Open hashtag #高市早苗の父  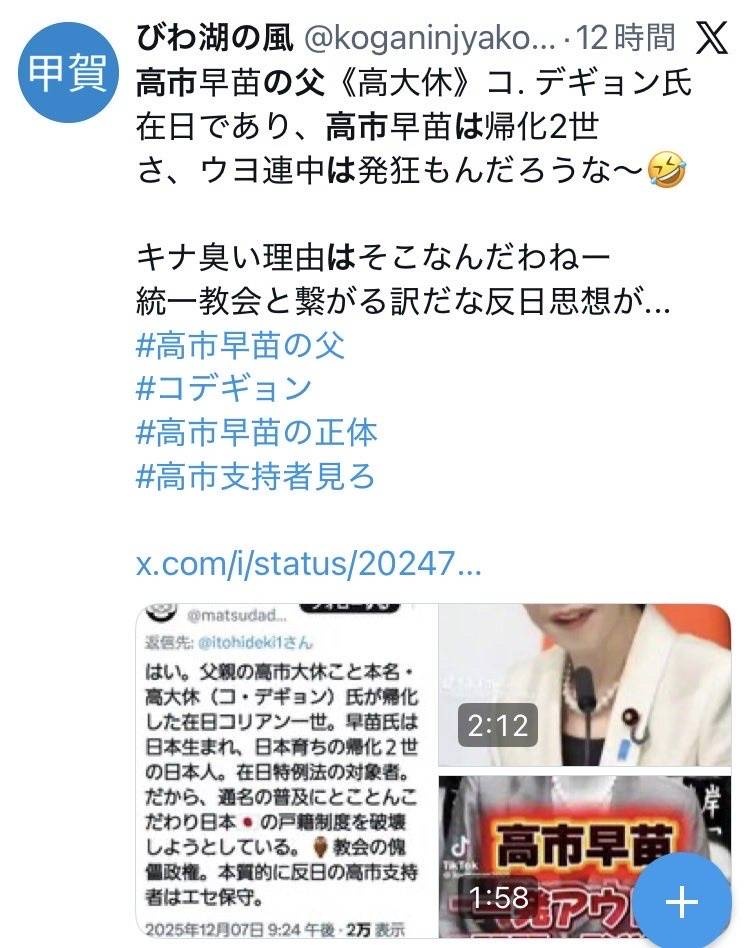pos(239,345)
